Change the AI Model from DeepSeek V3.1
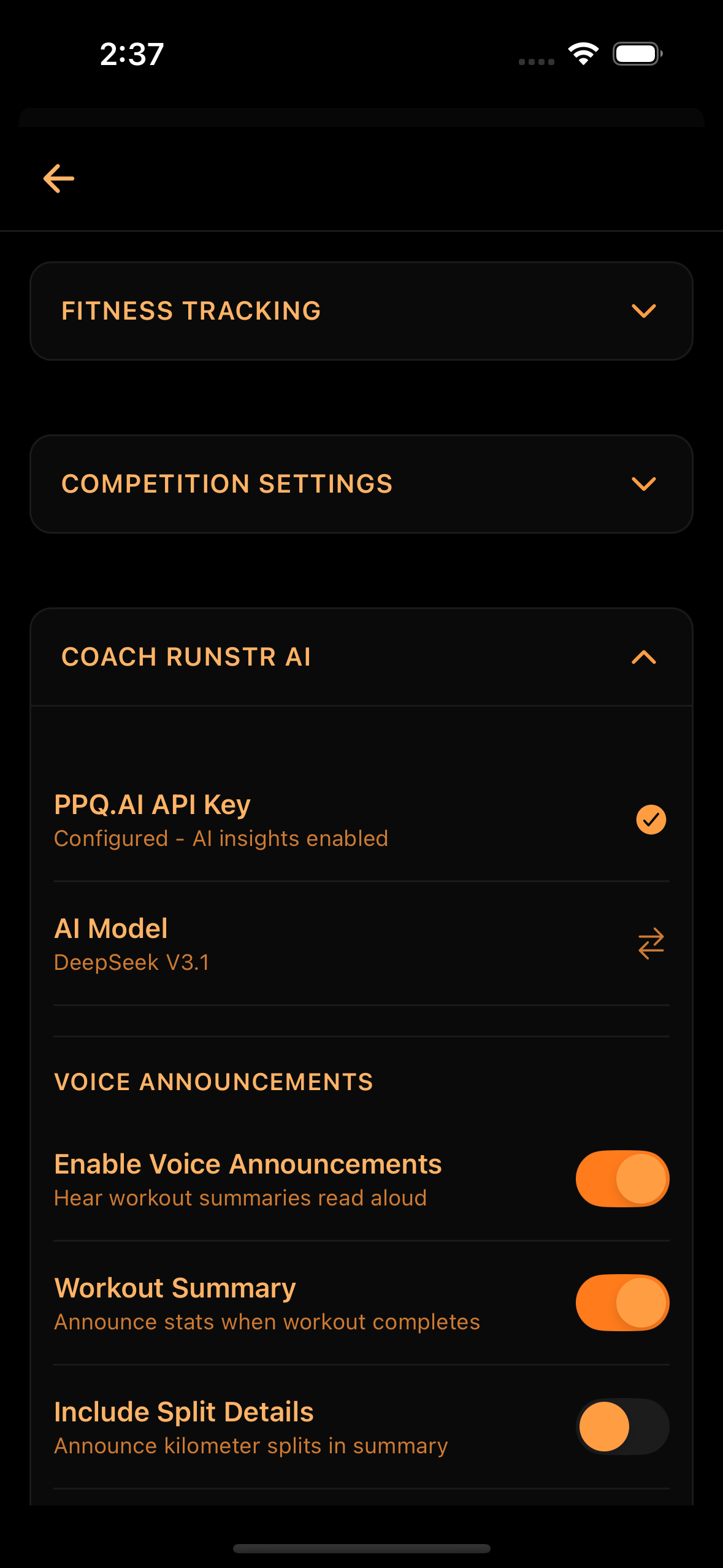Screen dimensions: 723x1568 tap(651, 943)
